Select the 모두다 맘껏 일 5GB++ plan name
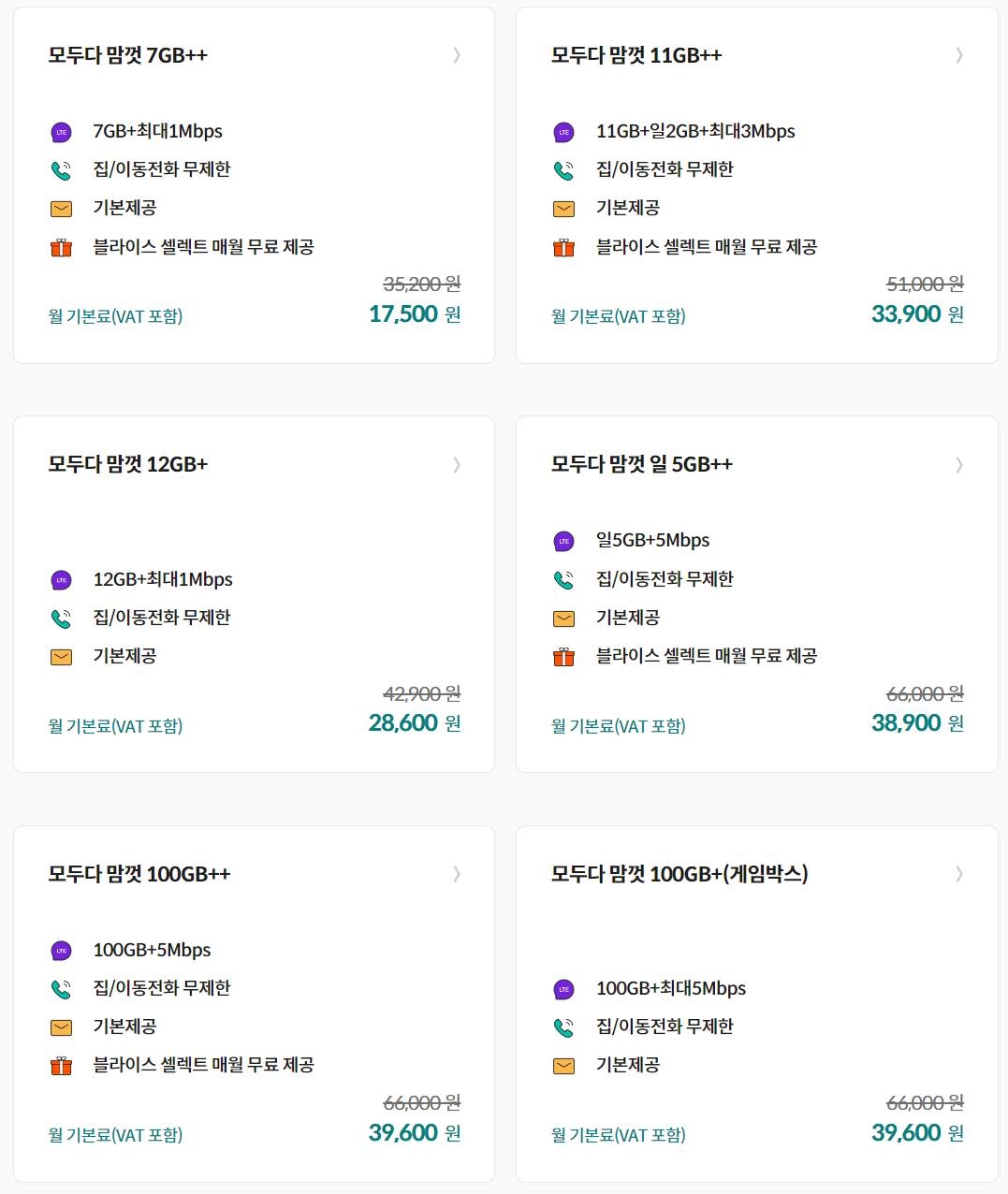The height and width of the screenshot is (1194, 1008). [x=641, y=465]
